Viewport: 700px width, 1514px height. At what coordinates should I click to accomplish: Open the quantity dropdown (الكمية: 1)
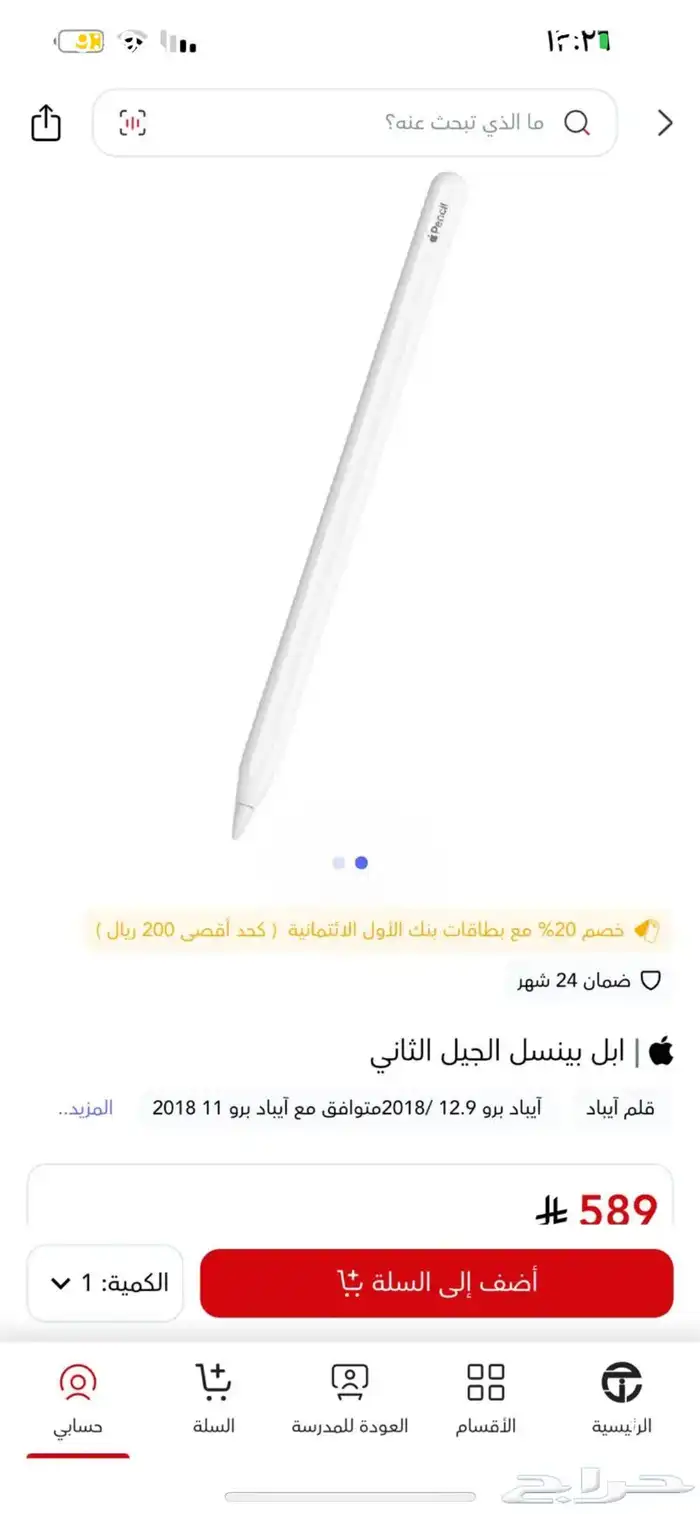tap(105, 1283)
